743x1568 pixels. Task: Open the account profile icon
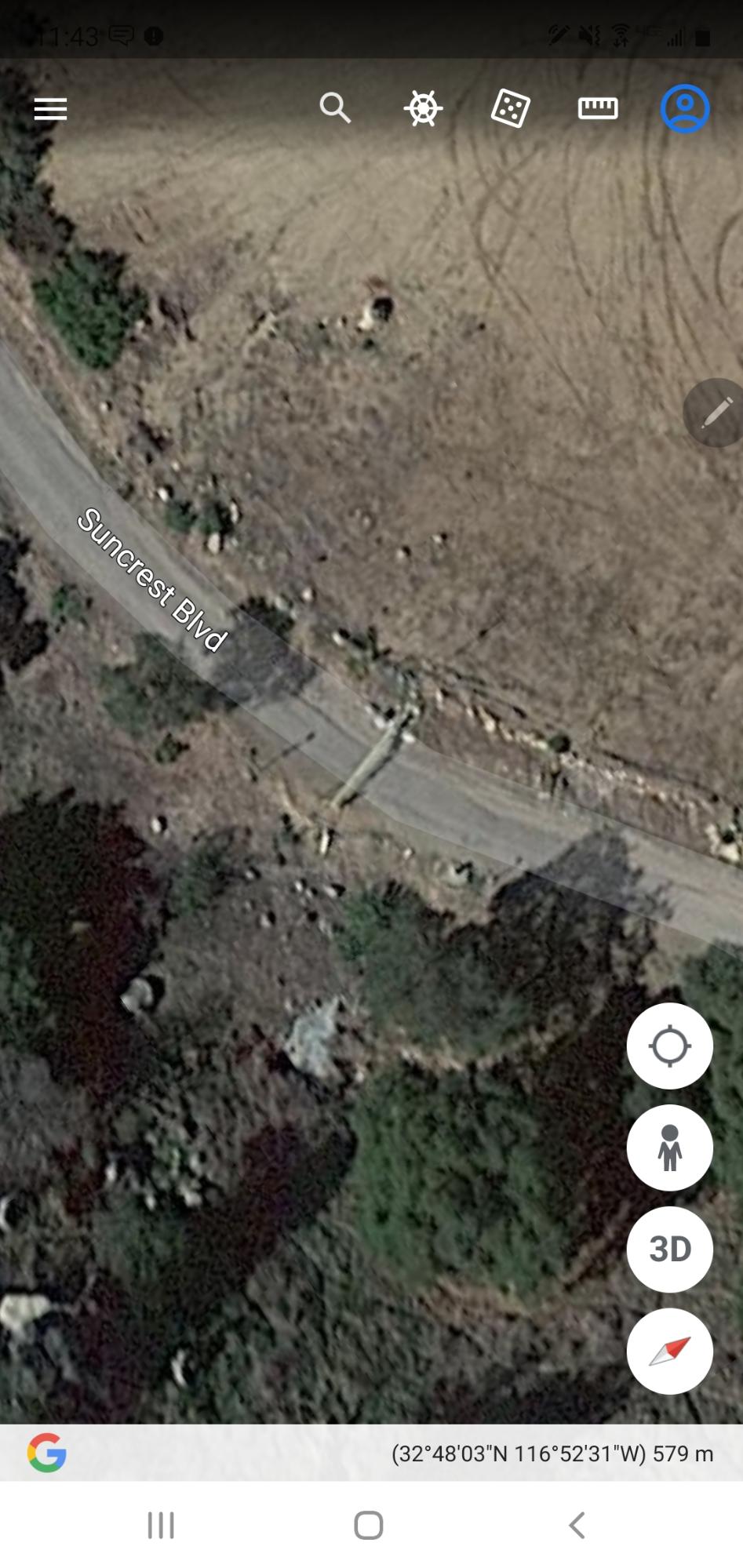(x=685, y=108)
